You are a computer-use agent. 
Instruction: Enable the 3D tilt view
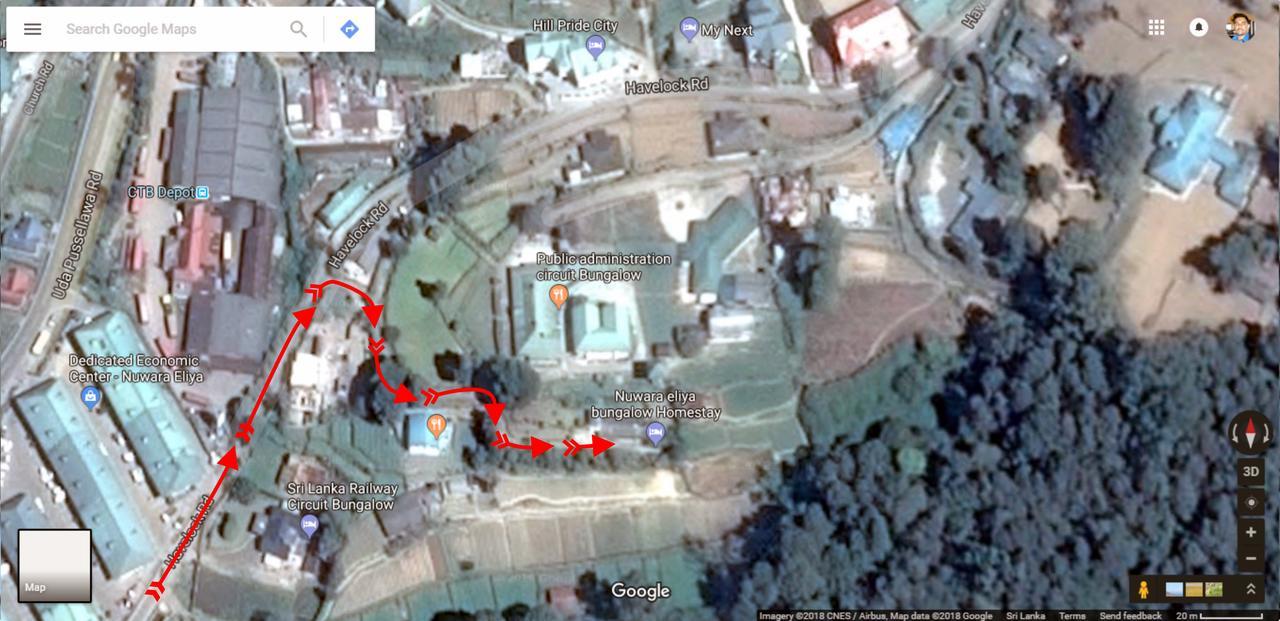(x=1250, y=471)
